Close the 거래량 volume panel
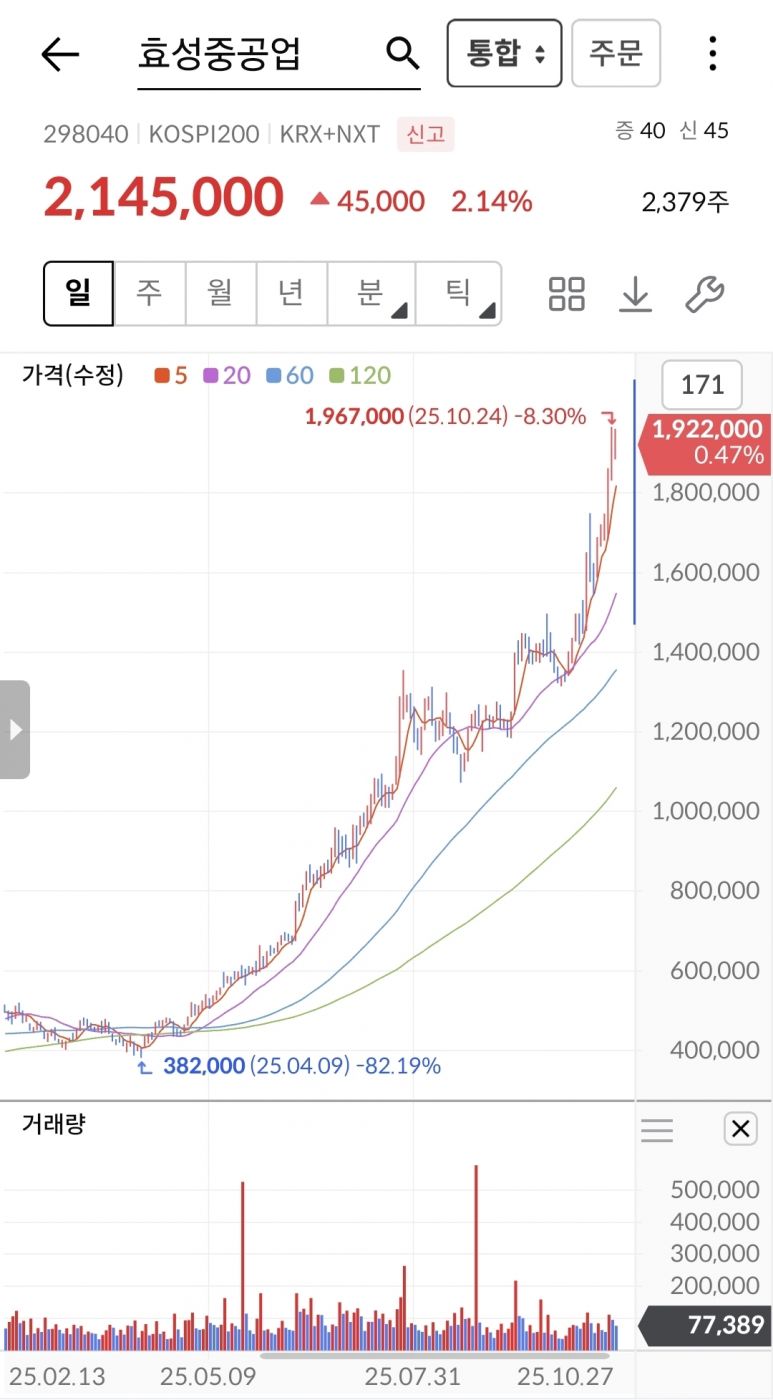Screen dimensions: 773x1400 740,1130
